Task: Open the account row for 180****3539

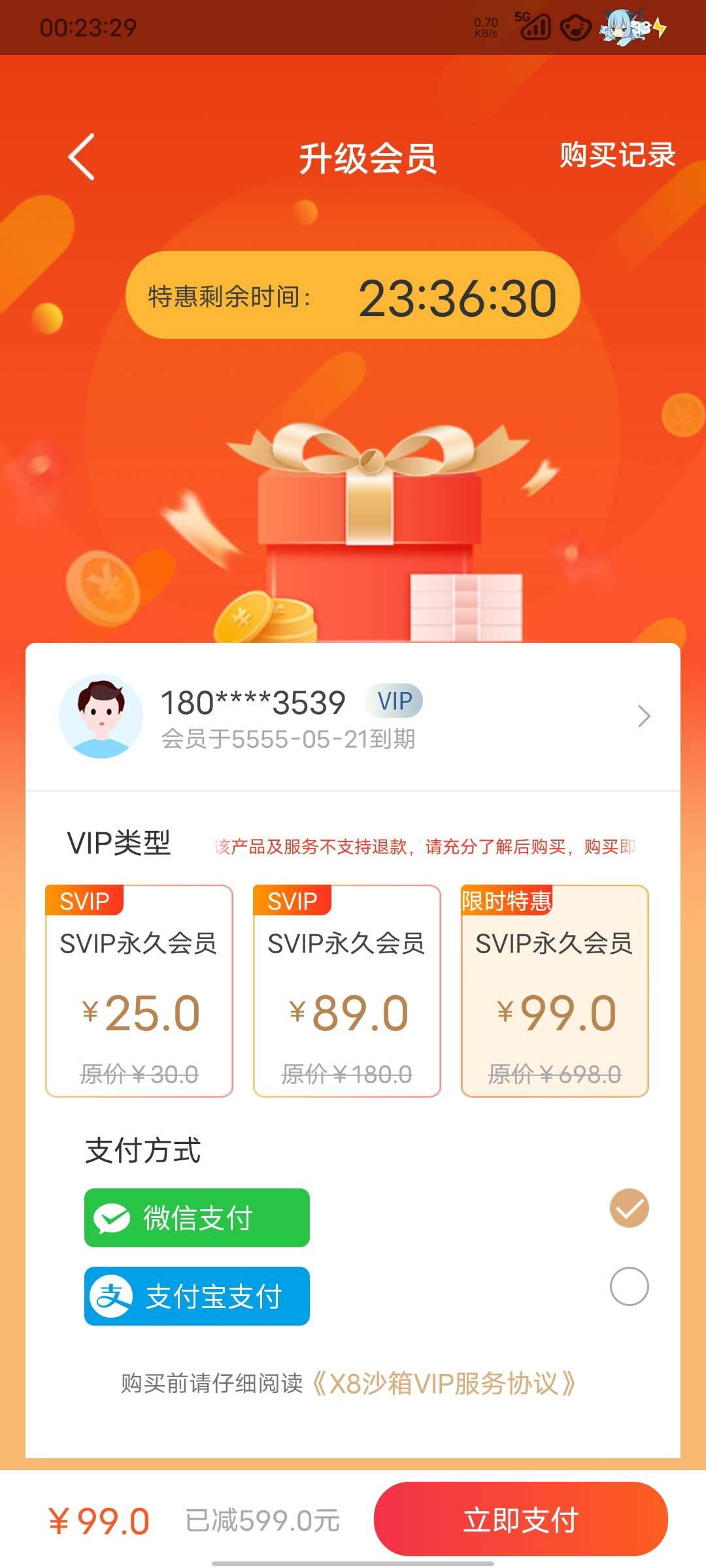Action: 353,717
